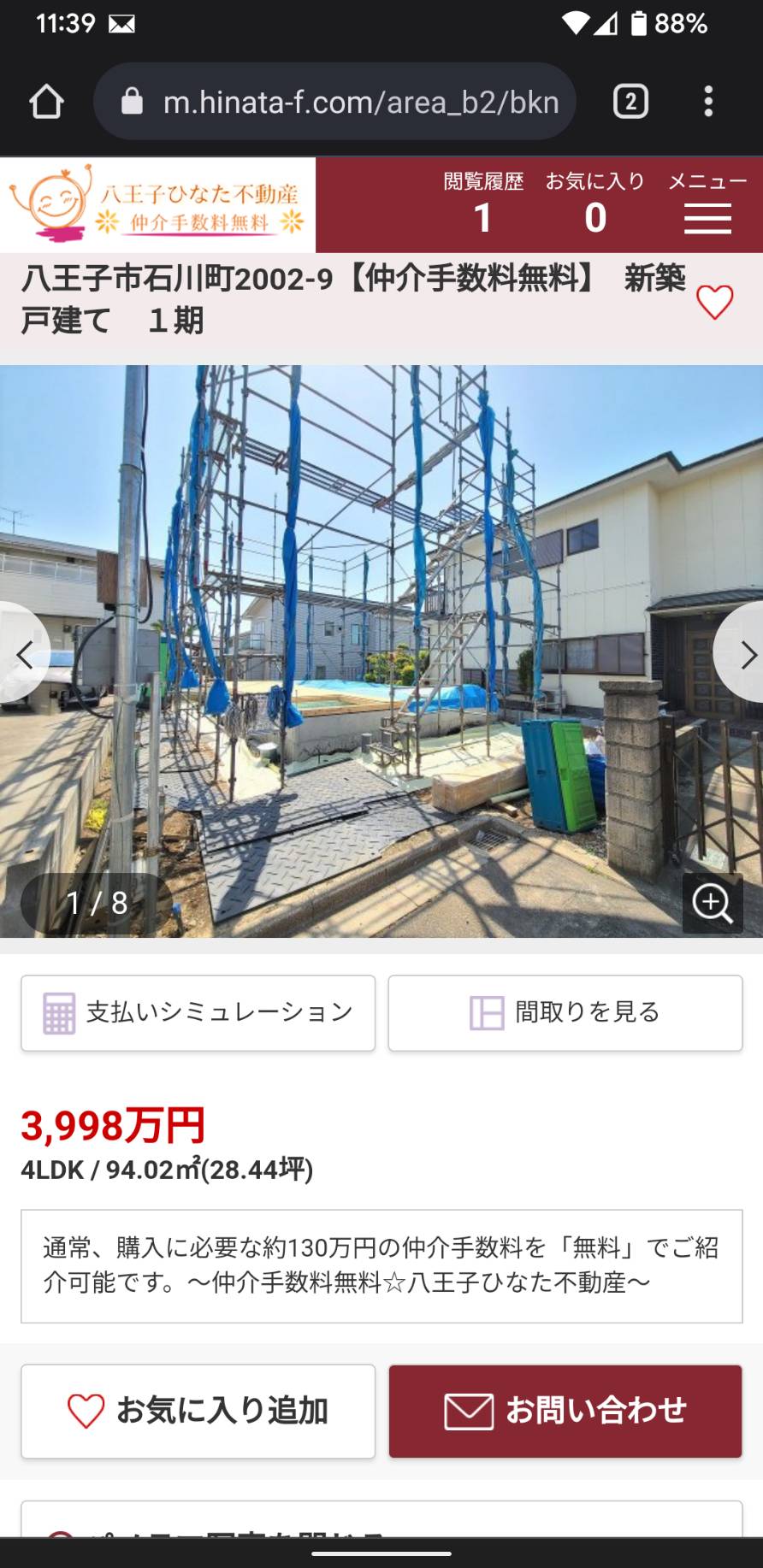Viewport: 763px width, 1568px height.
Task: Open the browser home page
Action: (46, 102)
